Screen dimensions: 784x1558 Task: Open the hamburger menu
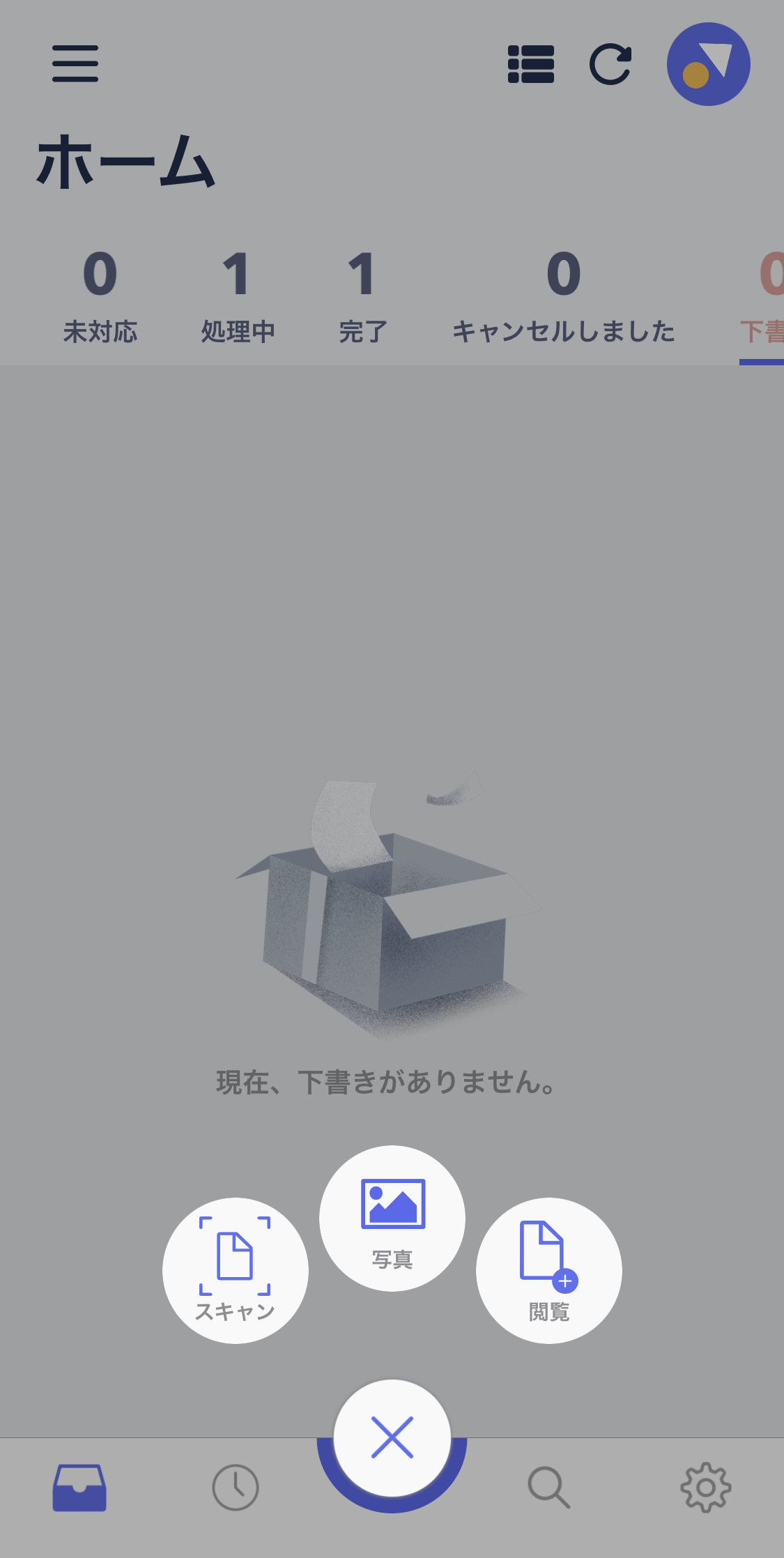[x=75, y=64]
